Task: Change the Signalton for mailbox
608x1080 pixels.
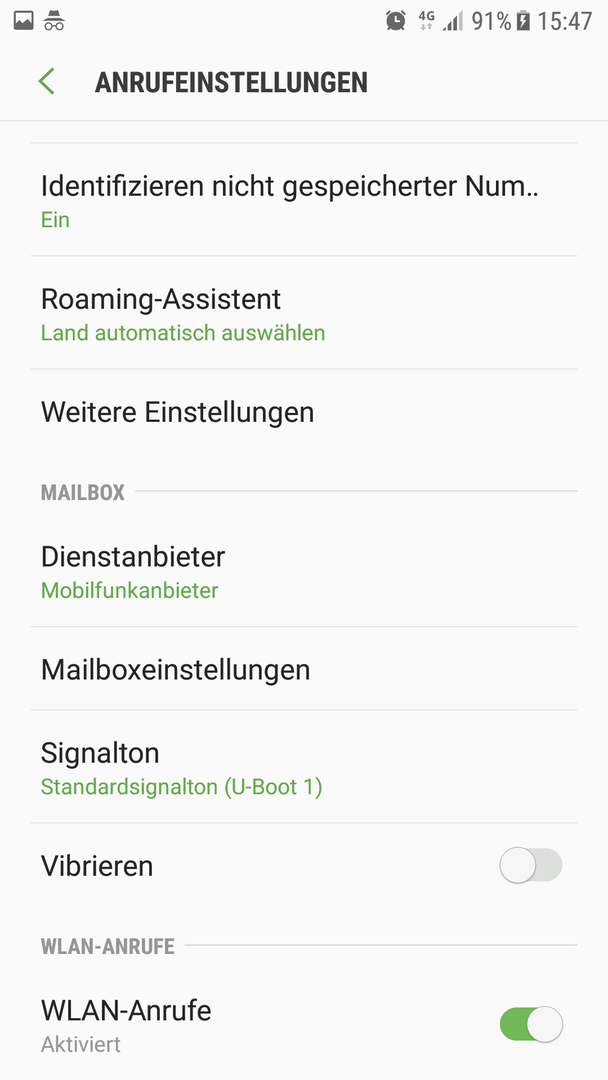Action: 304,767
